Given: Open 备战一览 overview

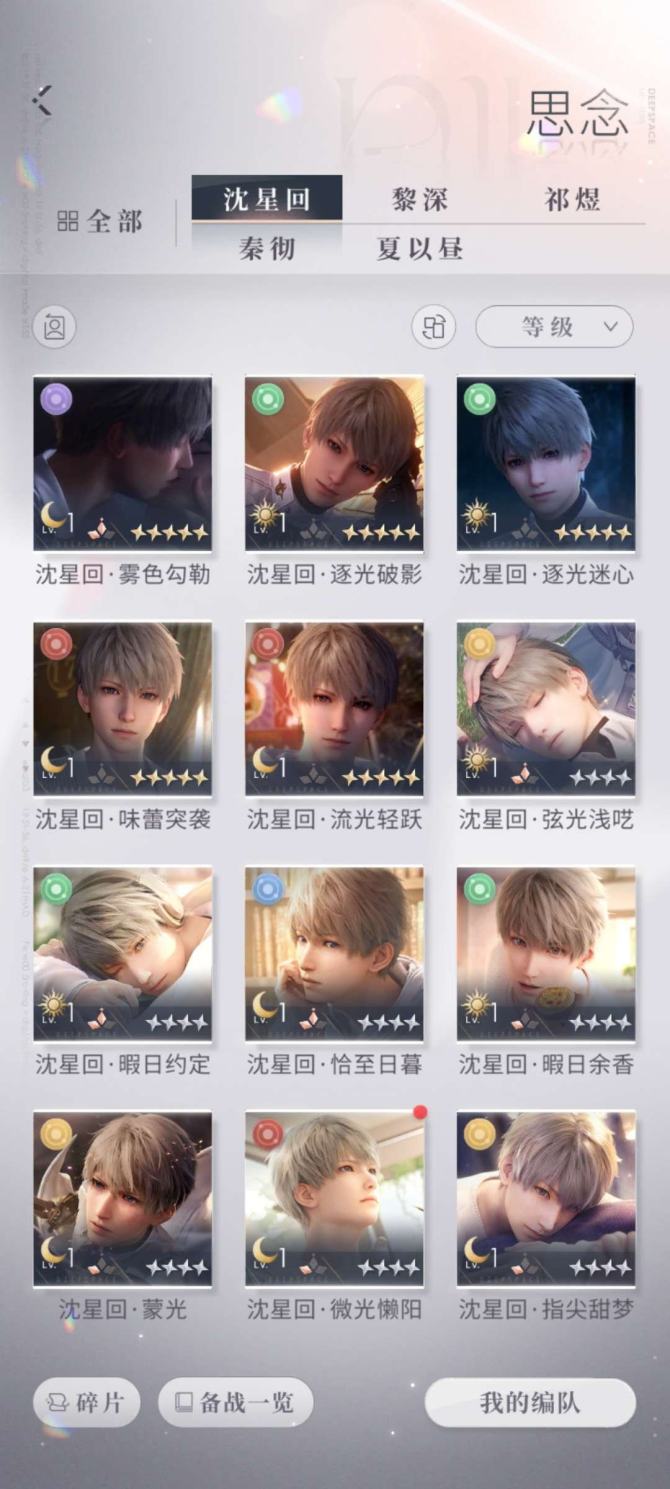Looking at the screenshot, I should 236,1403.
